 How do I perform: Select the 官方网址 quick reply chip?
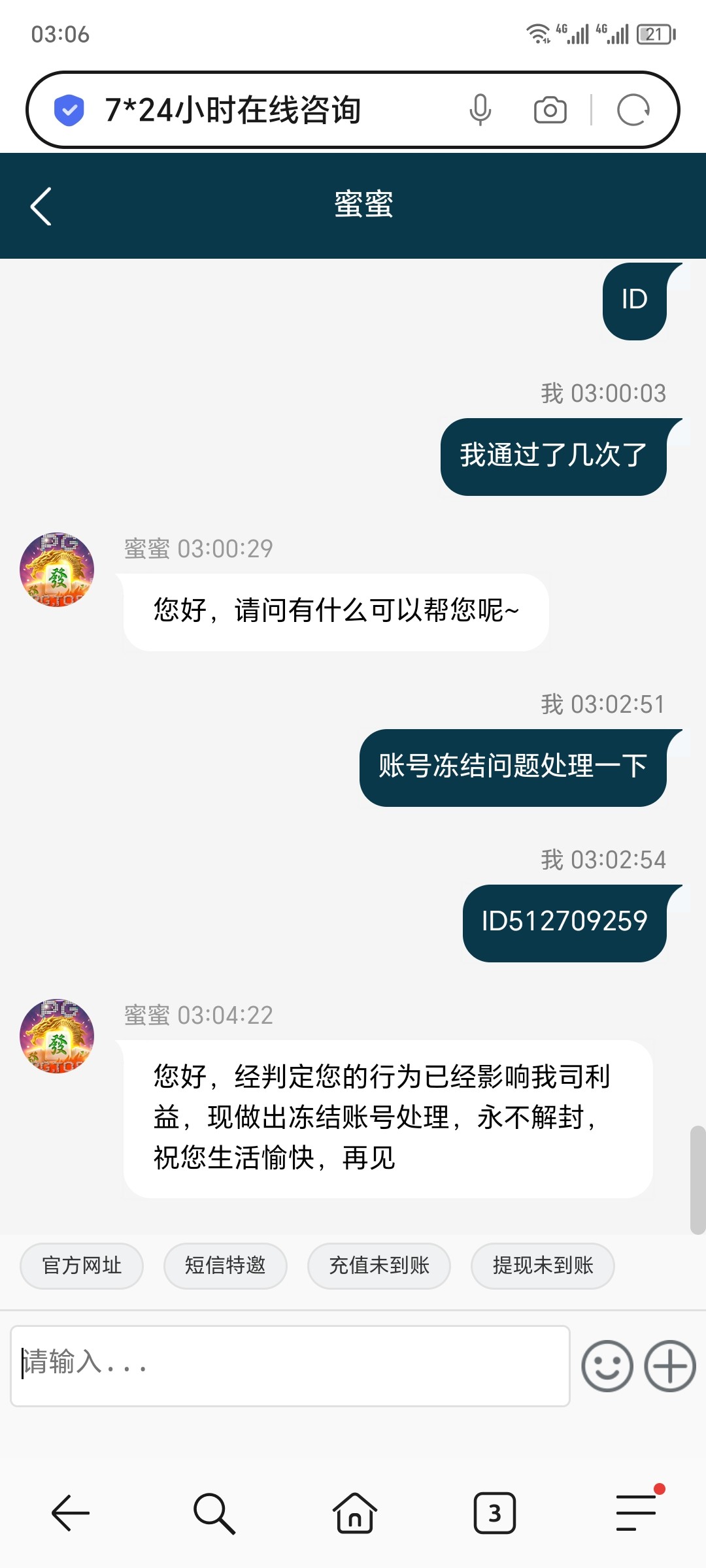click(82, 1266)
